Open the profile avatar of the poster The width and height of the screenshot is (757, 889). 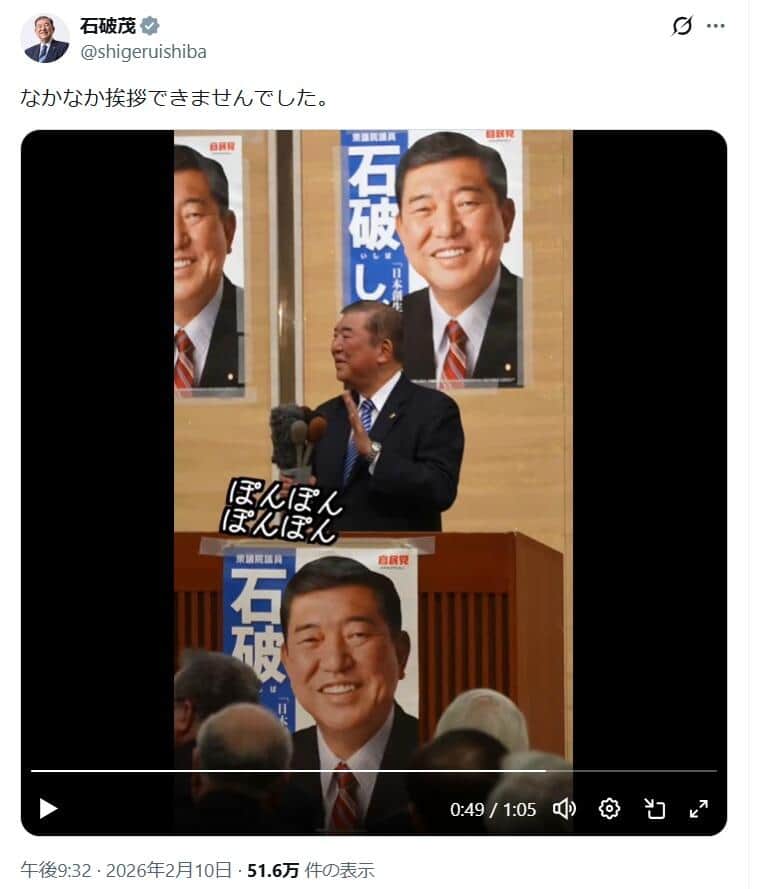(45, 39)
